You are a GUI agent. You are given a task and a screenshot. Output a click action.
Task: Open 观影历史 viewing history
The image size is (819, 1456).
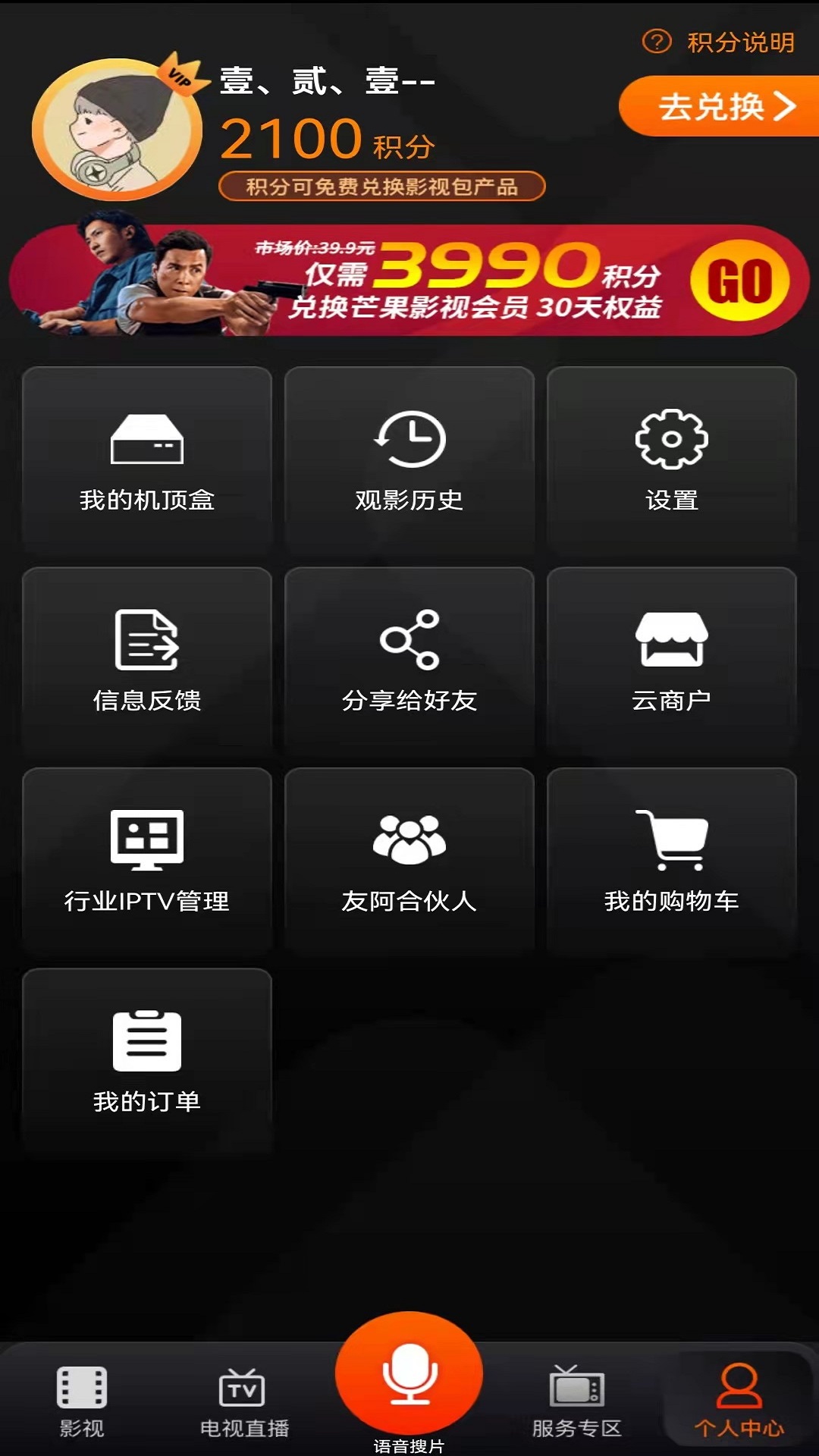pyautogui.click(x=409, y=440)
